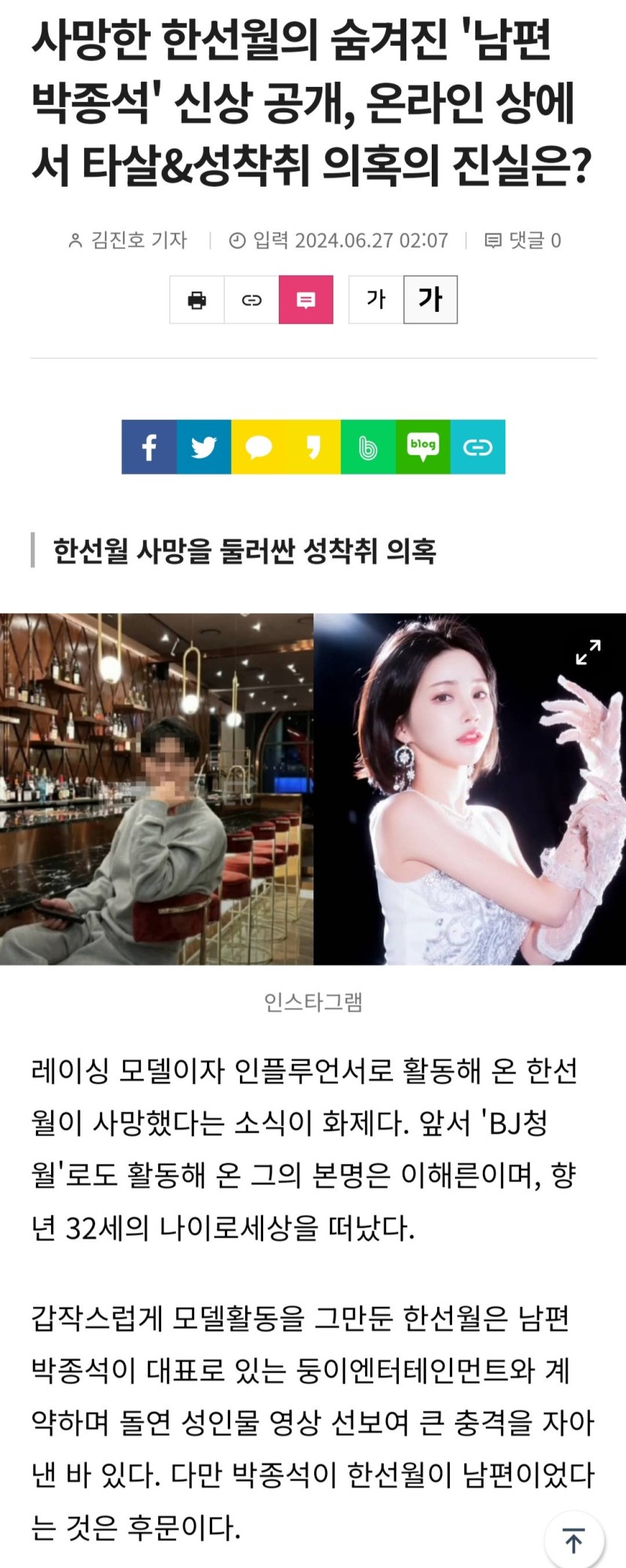Print this article
The width and height of the screenshot is (626, 1568).
(196, 300)
